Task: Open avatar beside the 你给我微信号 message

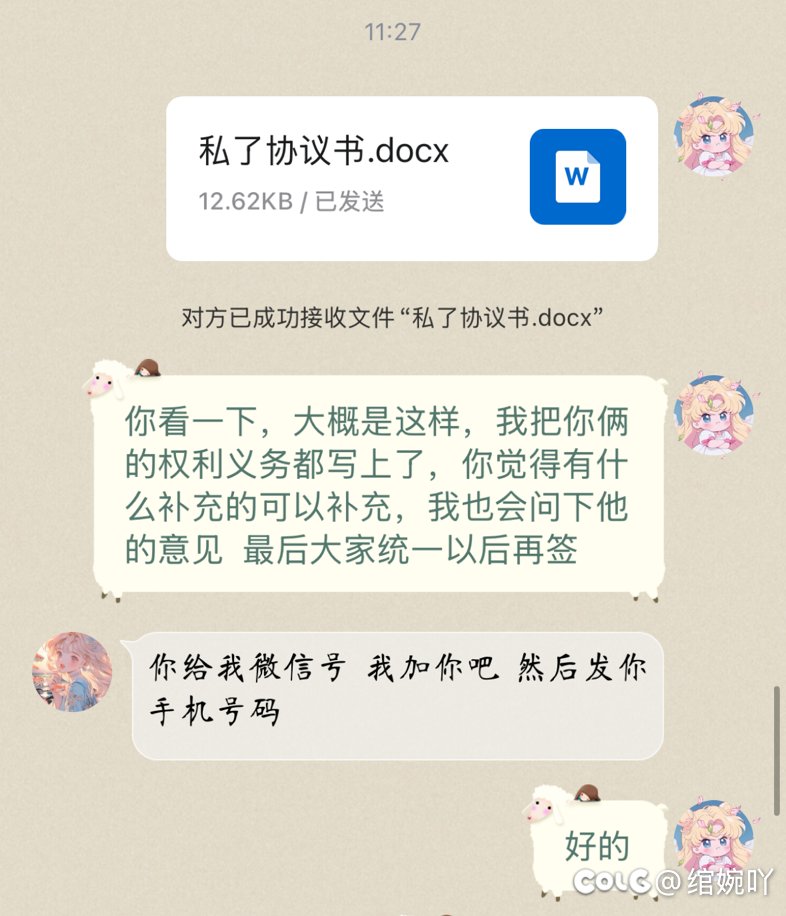Action: pos(72,671)
